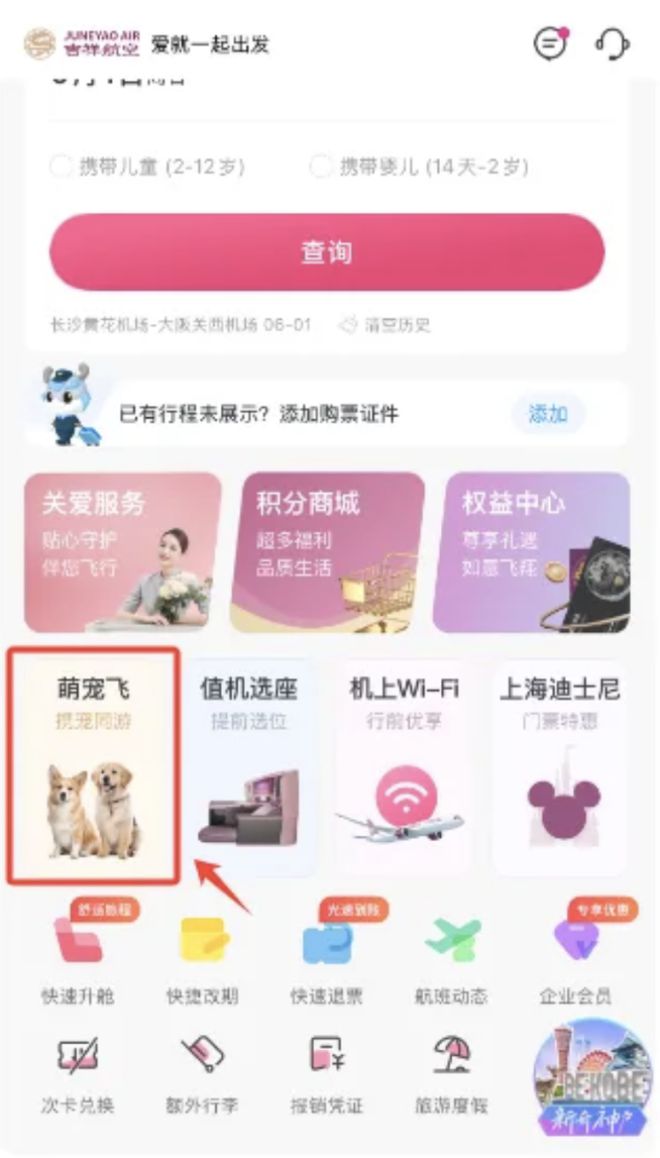Open 机上Wi-Fi tile
This screenshot has width=660, height=1158.
(404, 766)
